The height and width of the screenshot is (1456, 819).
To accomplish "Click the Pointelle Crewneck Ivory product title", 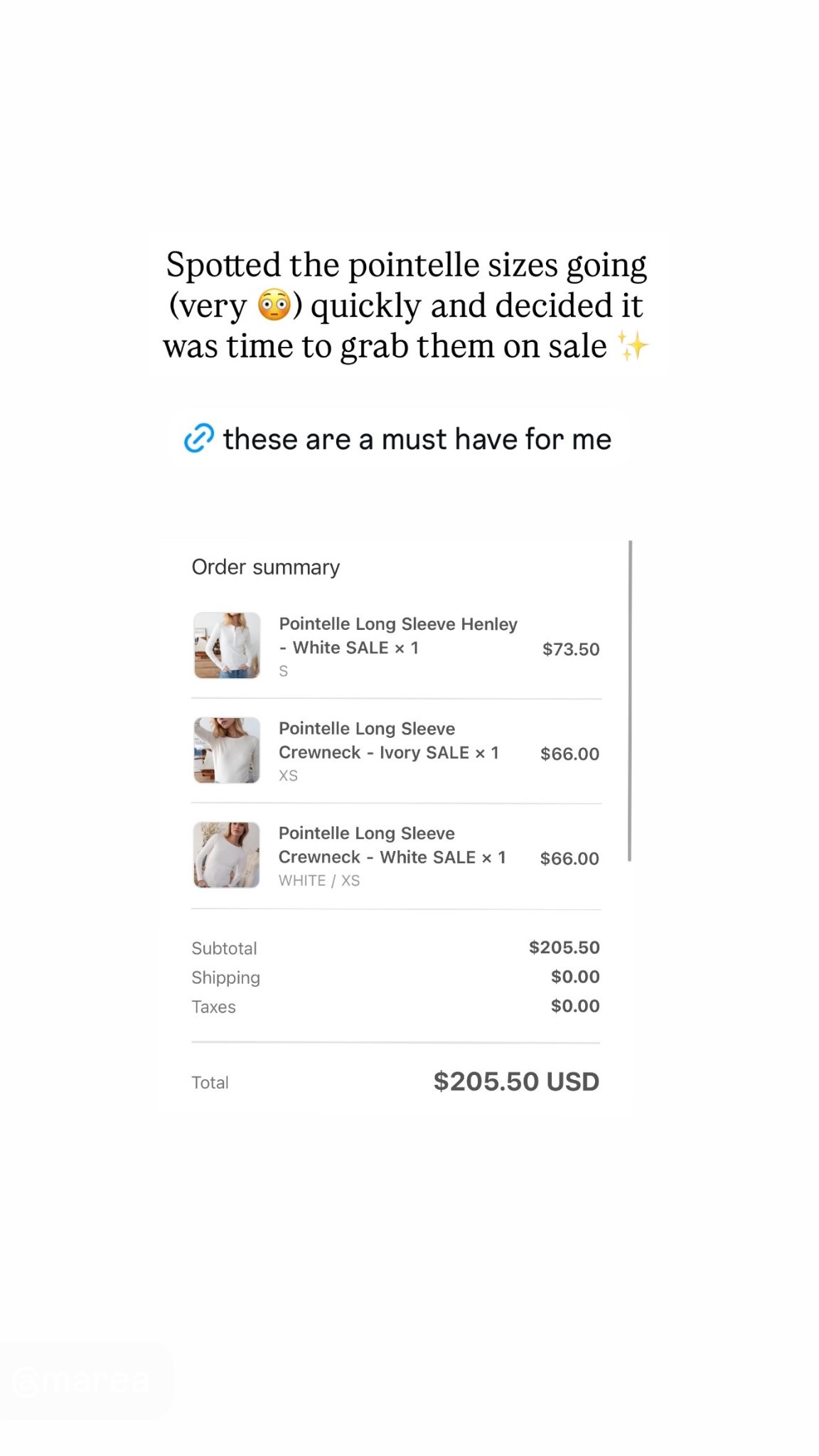I will [390, 740].
